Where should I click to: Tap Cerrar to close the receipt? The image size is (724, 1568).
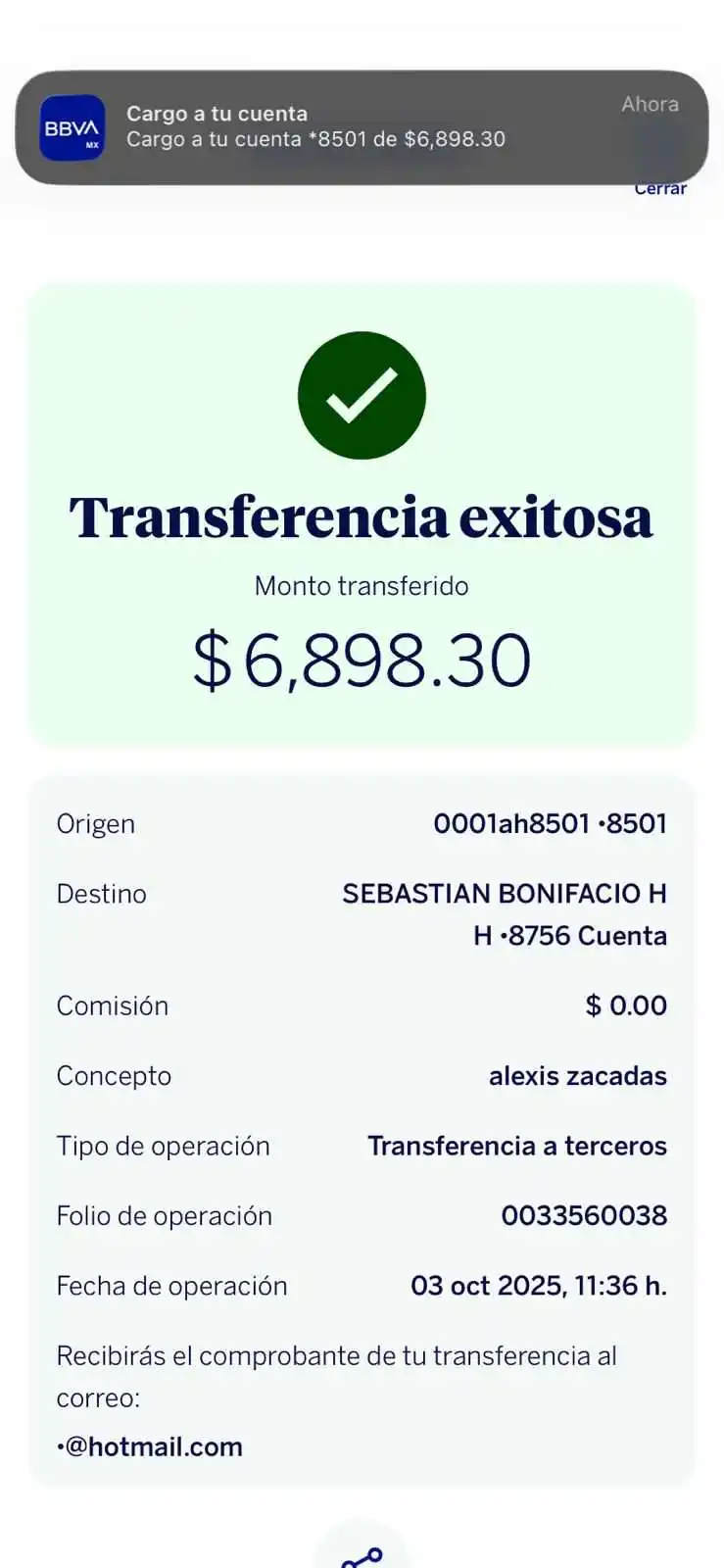[660, 189]
